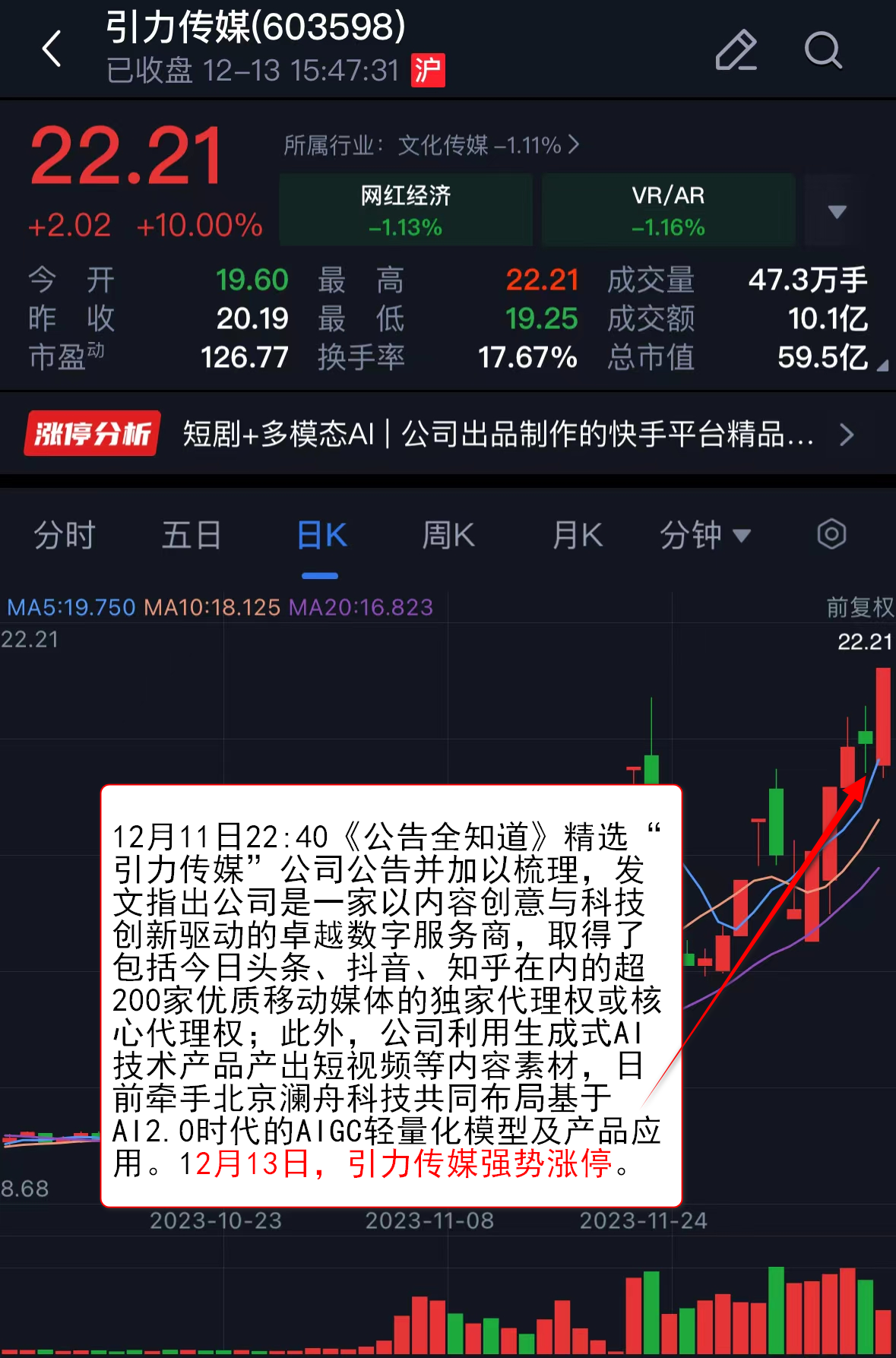
Task: Select the 日K chart tab
Action: 321,535
